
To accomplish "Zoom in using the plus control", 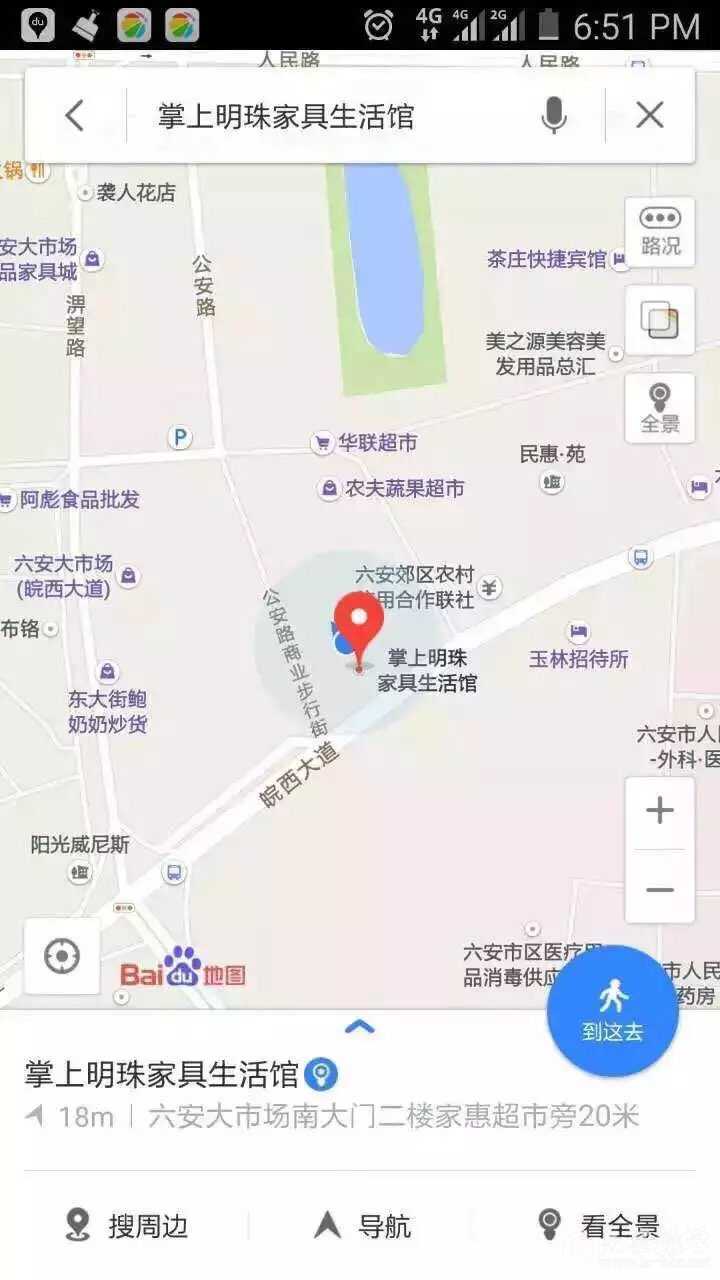I will coord(659,810).
